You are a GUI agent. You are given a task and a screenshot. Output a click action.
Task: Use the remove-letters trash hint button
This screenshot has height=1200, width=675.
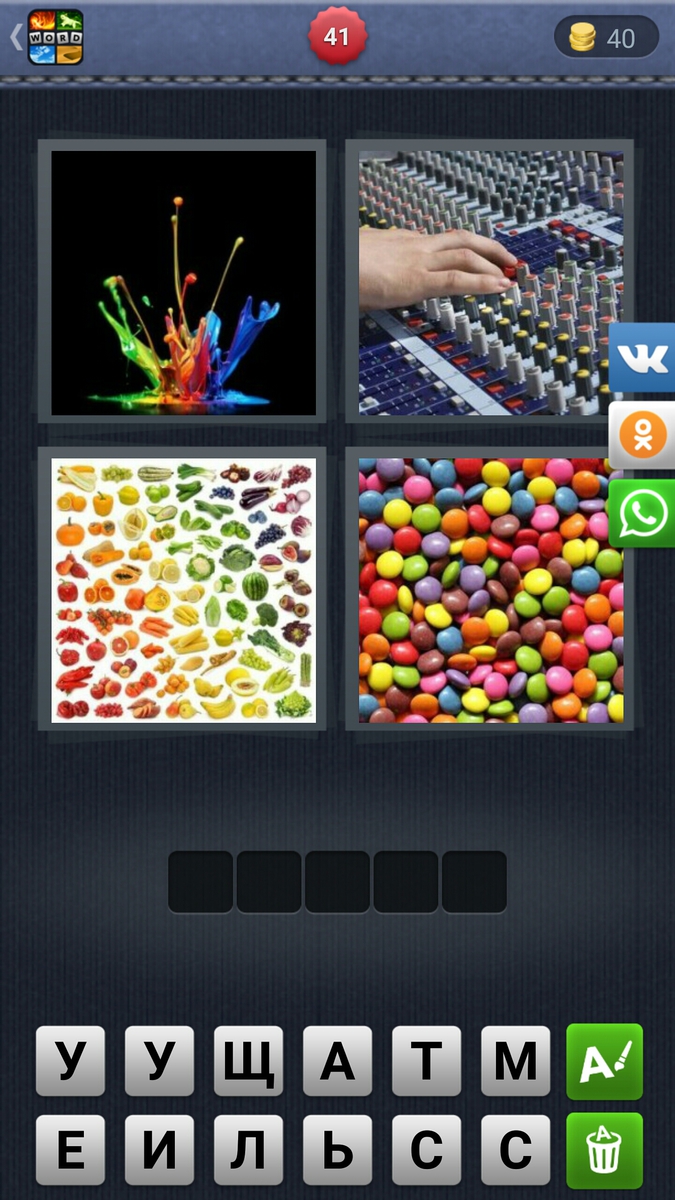click(x=604, y=1151)
